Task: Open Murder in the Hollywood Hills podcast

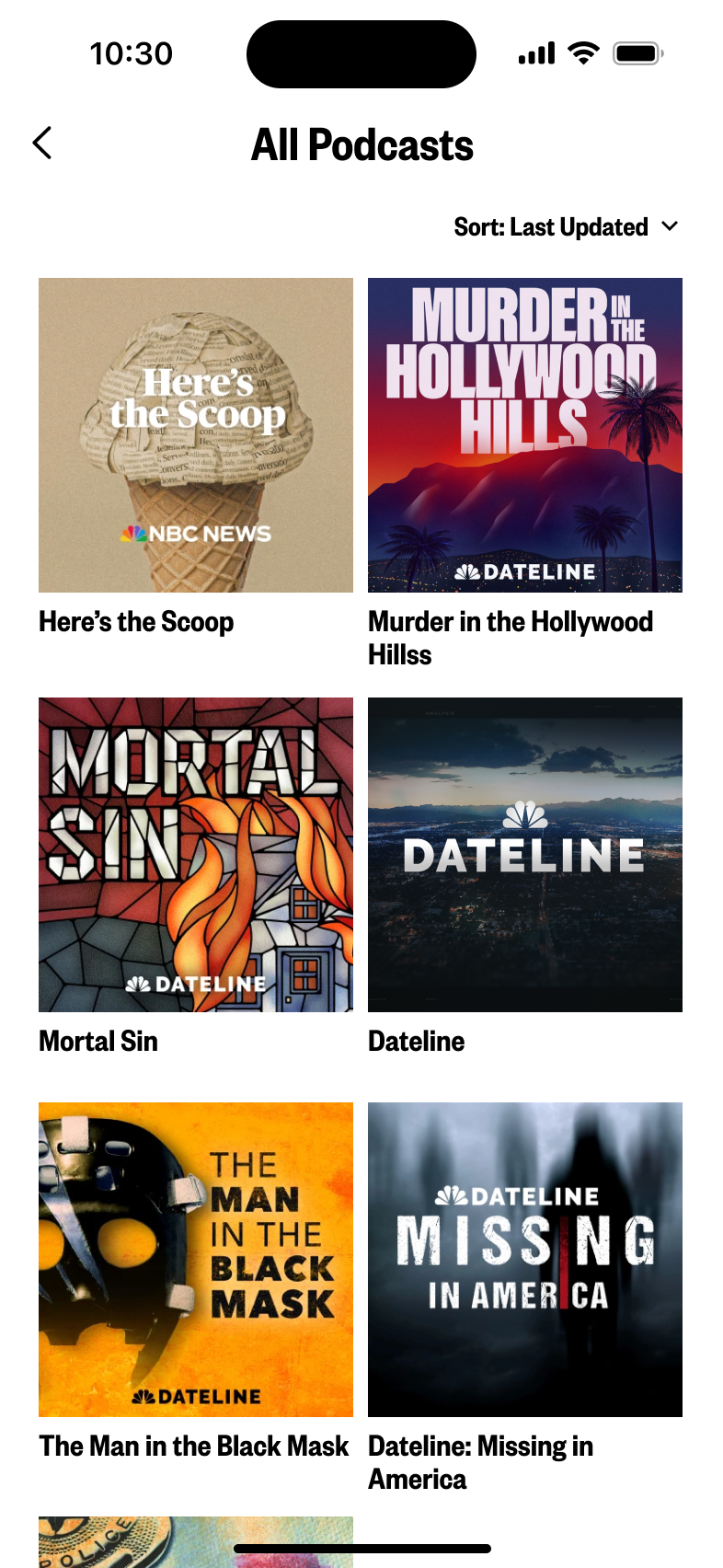Action: tap(524, 435)
